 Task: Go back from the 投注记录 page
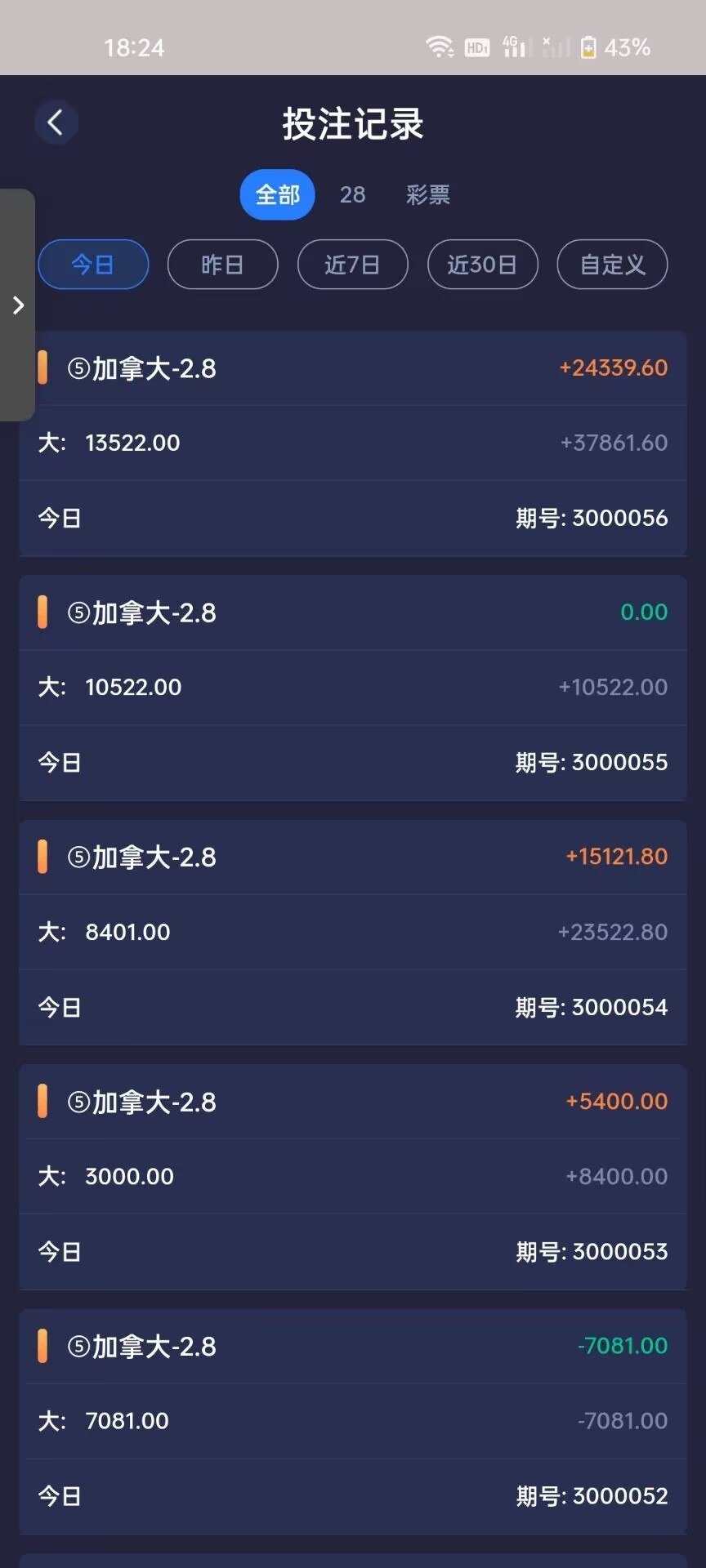tap(56, 123)
